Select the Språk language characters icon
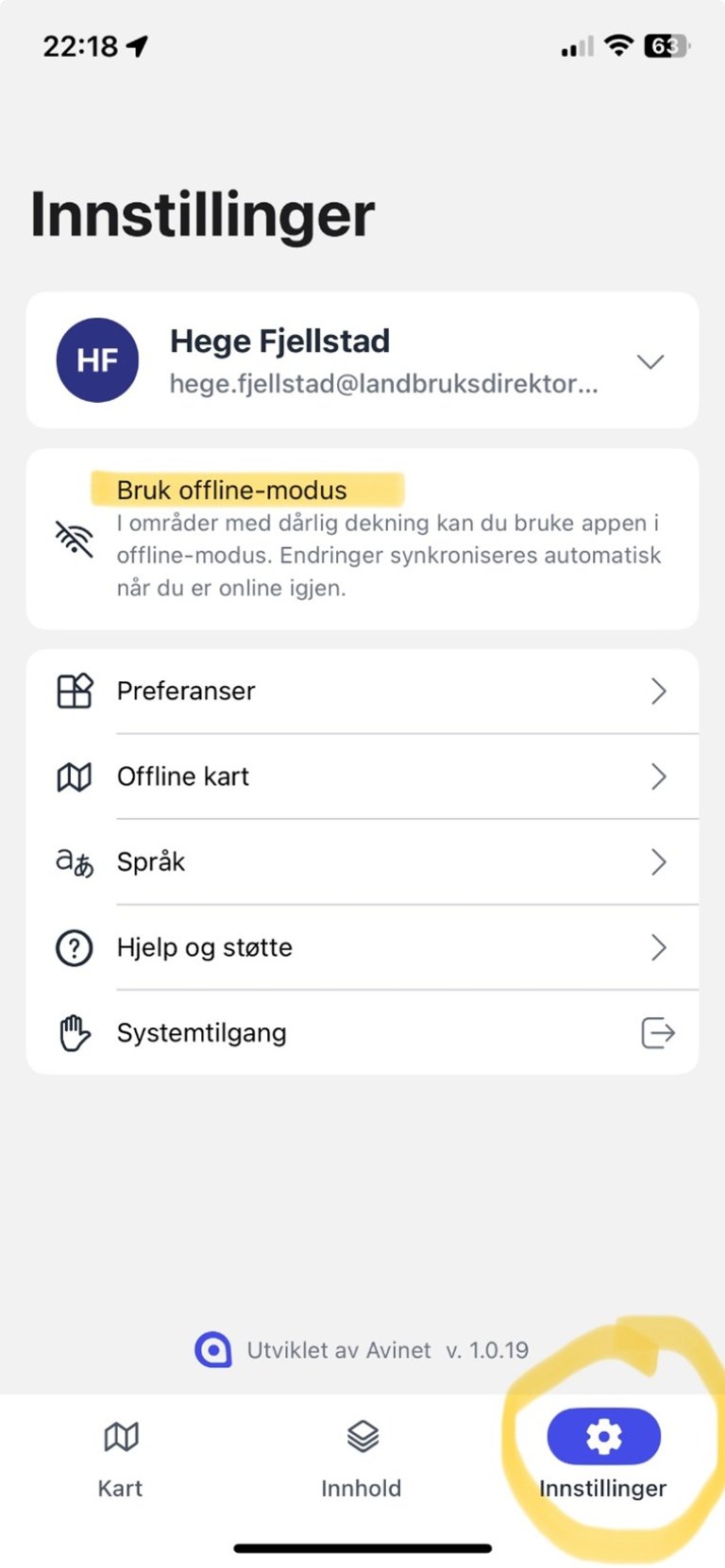The height and width of the screenshot is (1568, 725). pyautogui.click(x=72, y=861)
